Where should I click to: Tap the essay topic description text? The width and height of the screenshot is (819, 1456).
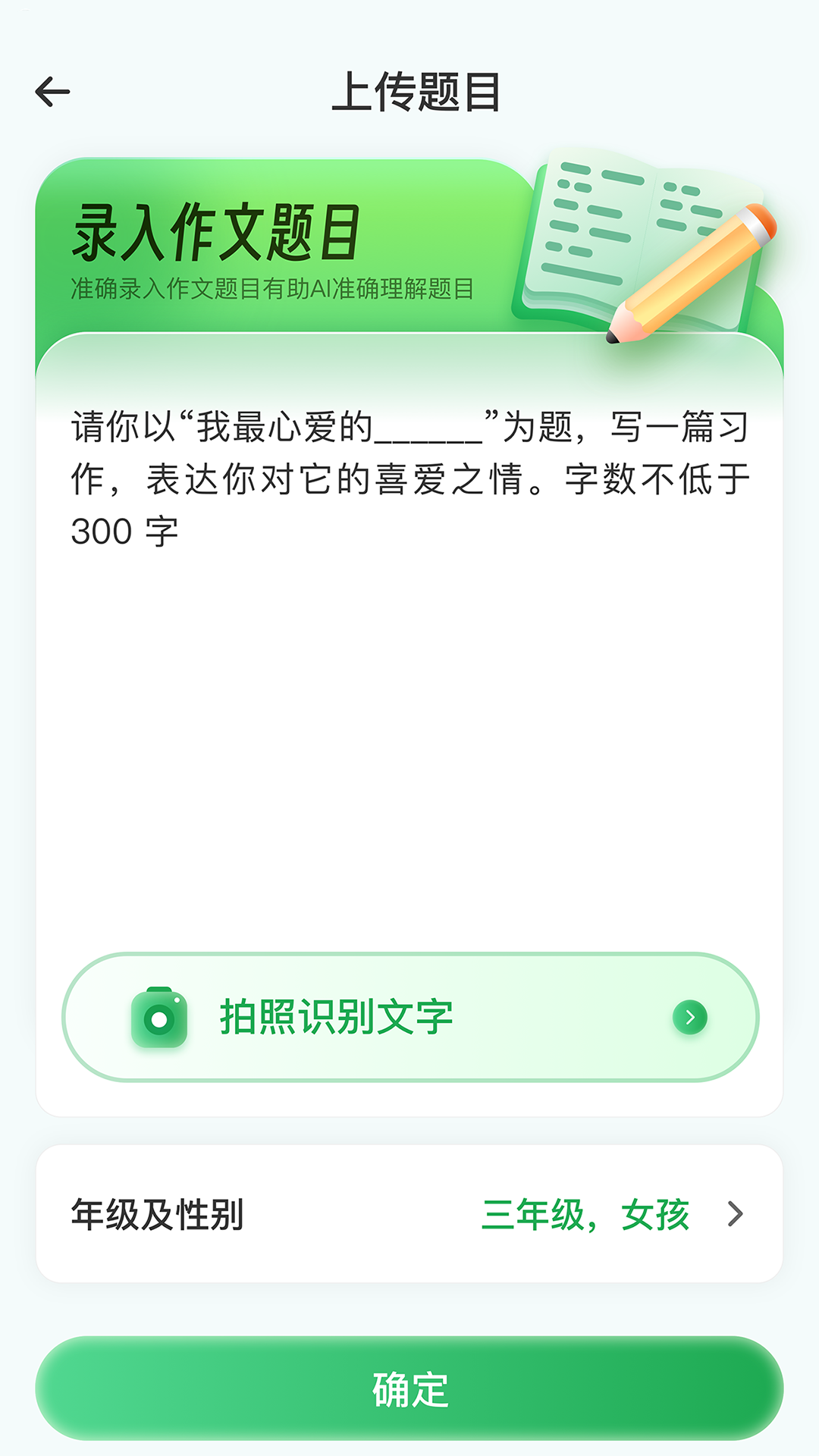[409, 470]
